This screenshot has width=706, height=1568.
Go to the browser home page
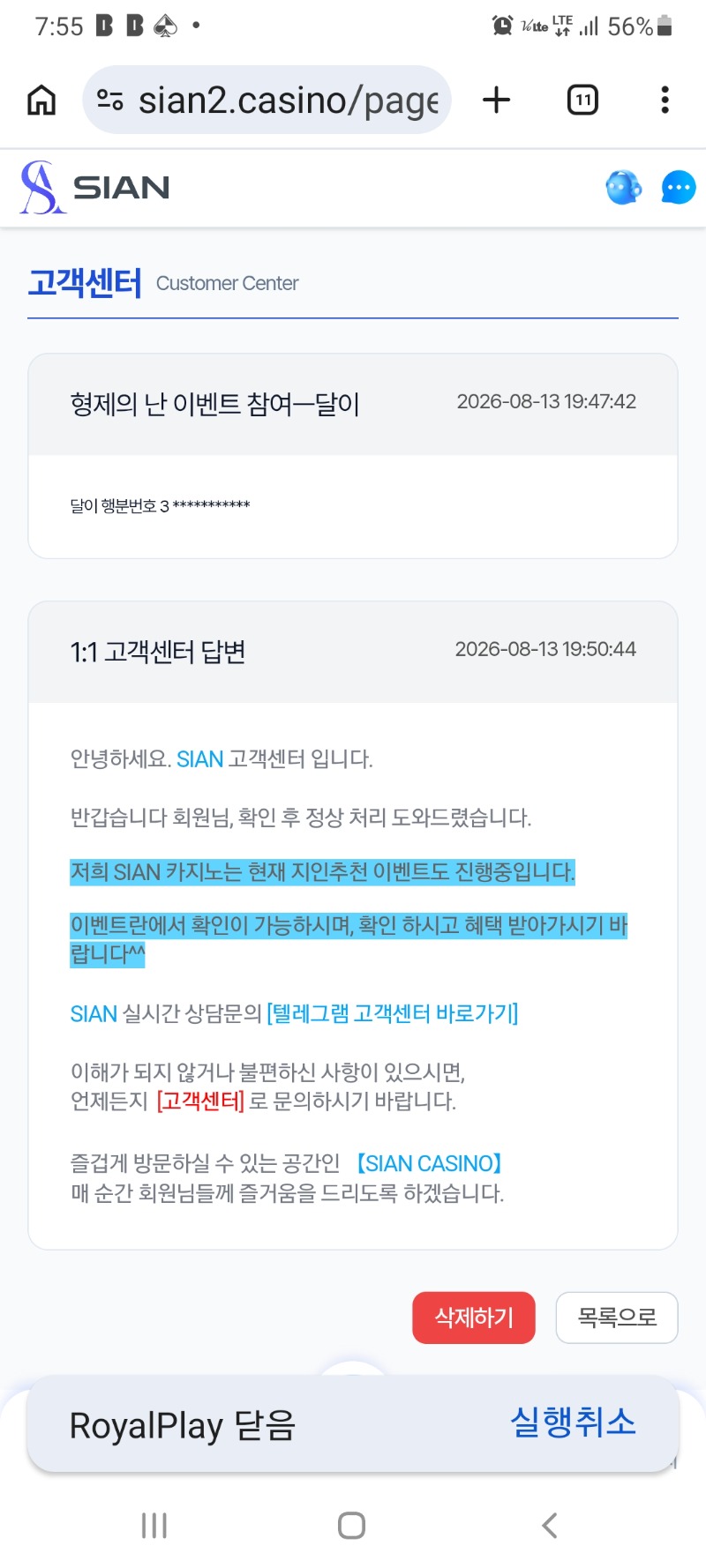click(x=41, y=100)
